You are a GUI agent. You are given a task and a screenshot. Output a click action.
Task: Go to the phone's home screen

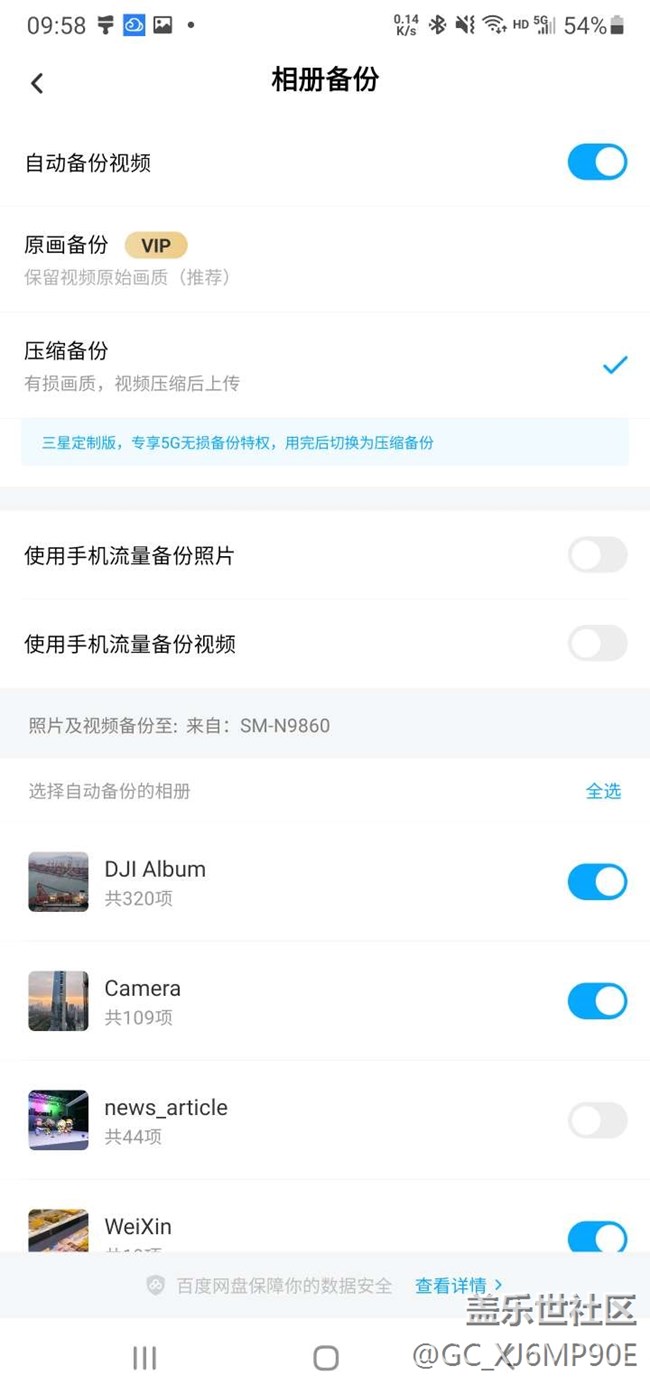(x=326, y=1357)
